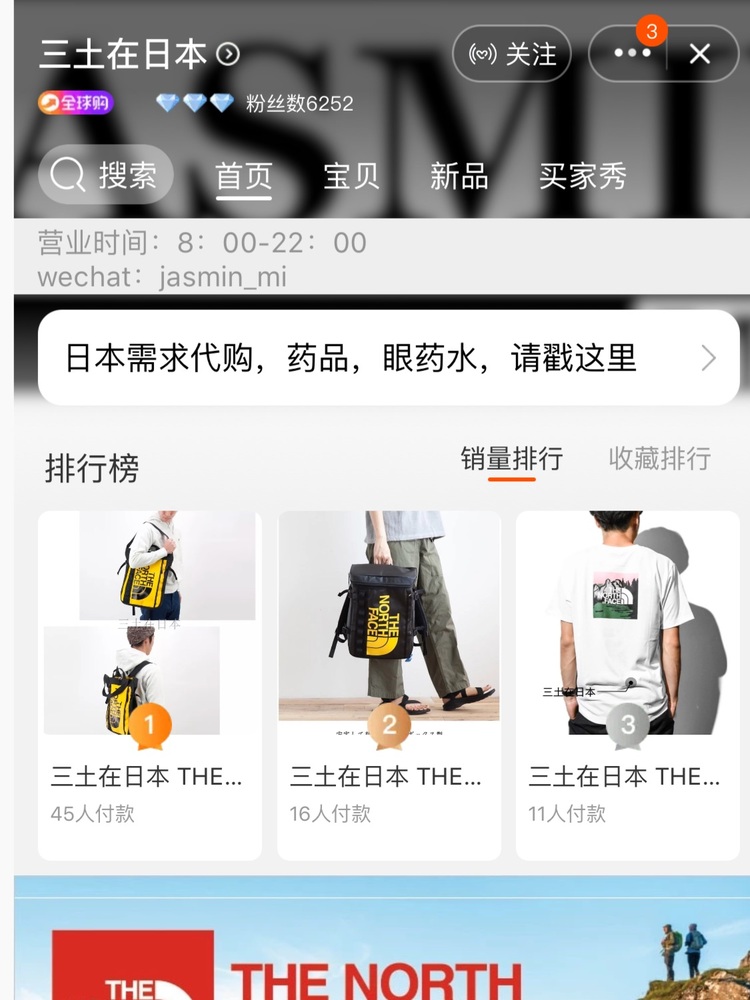Switch to the 宝贝 tab
The image size is (750, 1000).
pos(351,176)
